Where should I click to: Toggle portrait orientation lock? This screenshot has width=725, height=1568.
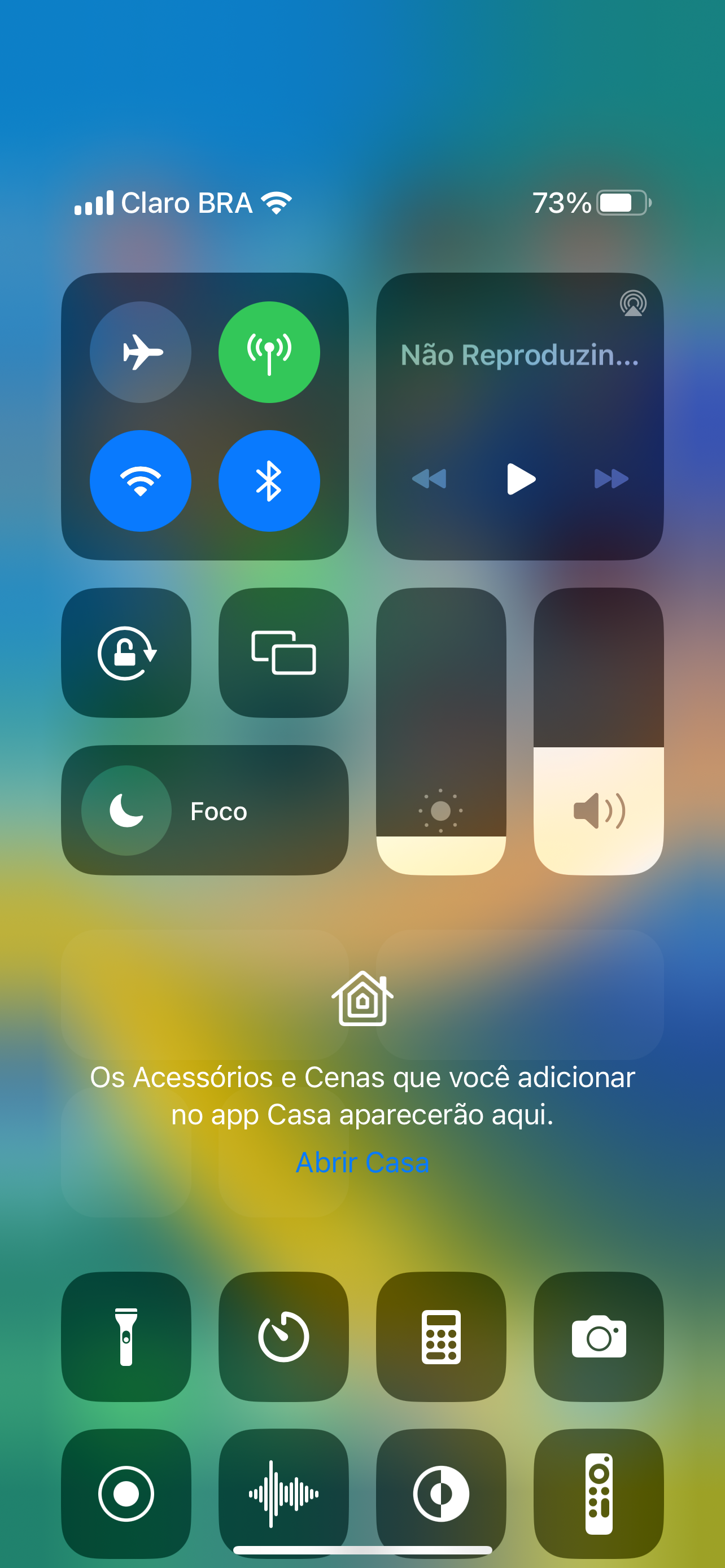click(x=126, y=652)
